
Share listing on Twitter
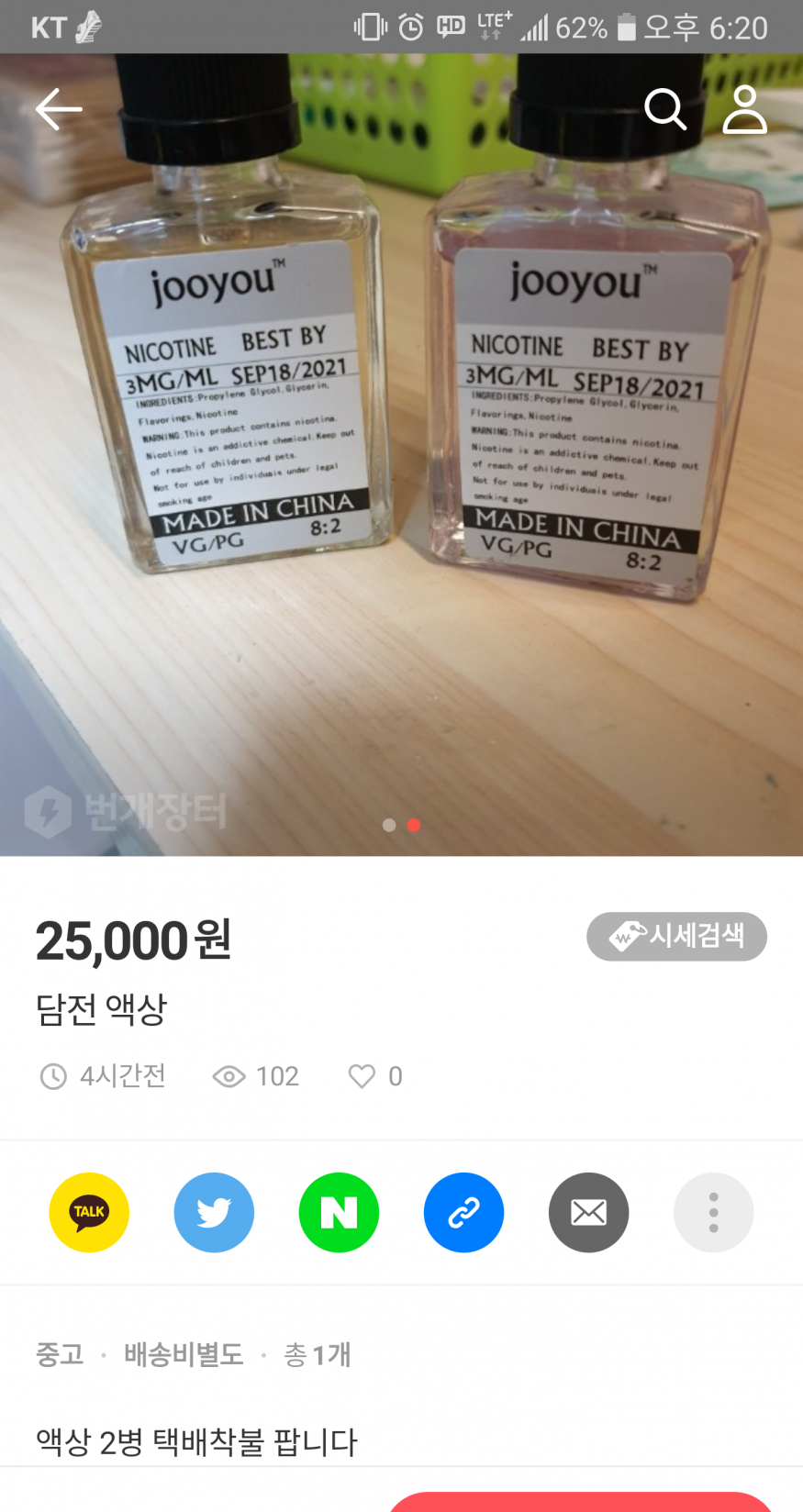coord(214,1212)
